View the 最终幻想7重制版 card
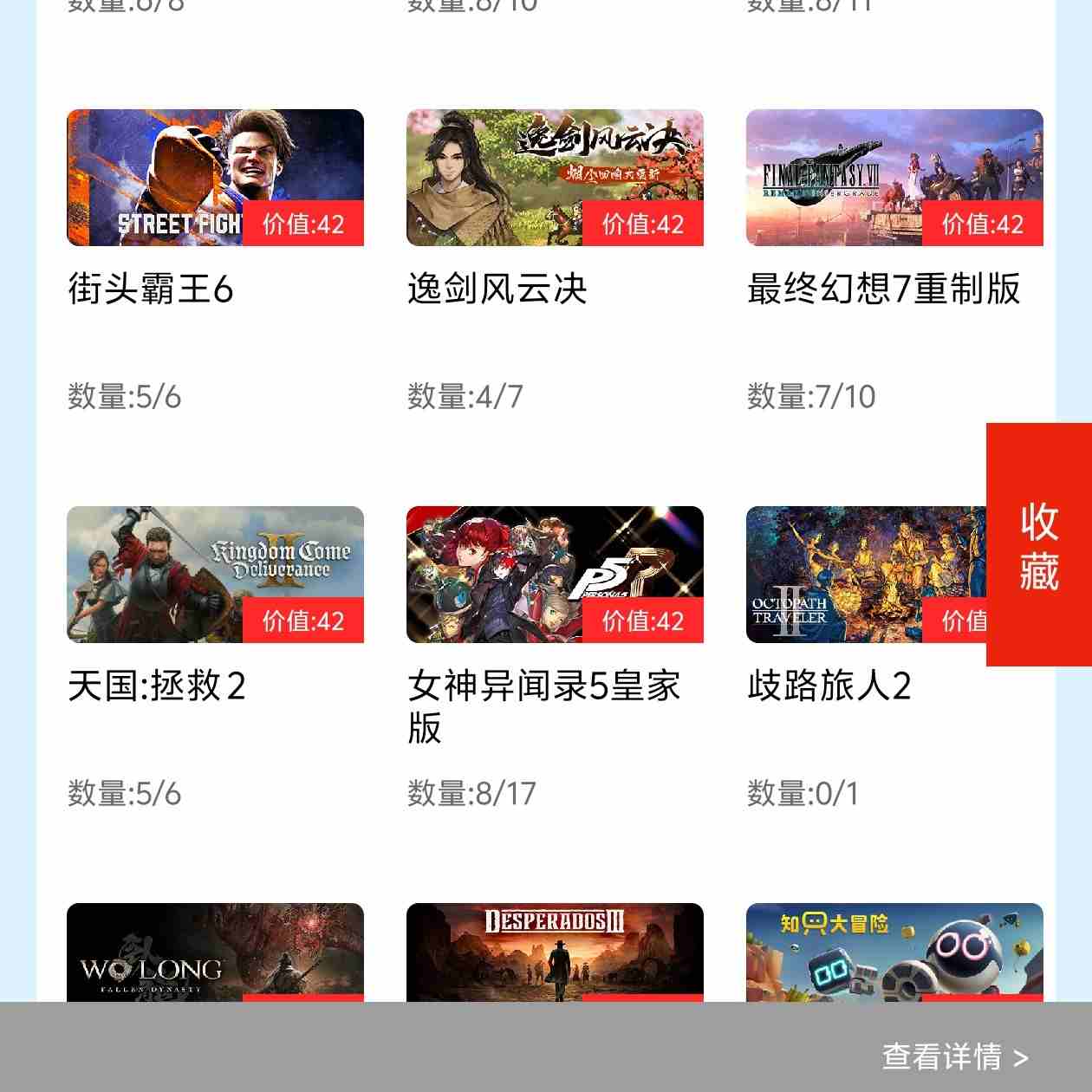 pyautogui.click(x=894, y=178)
